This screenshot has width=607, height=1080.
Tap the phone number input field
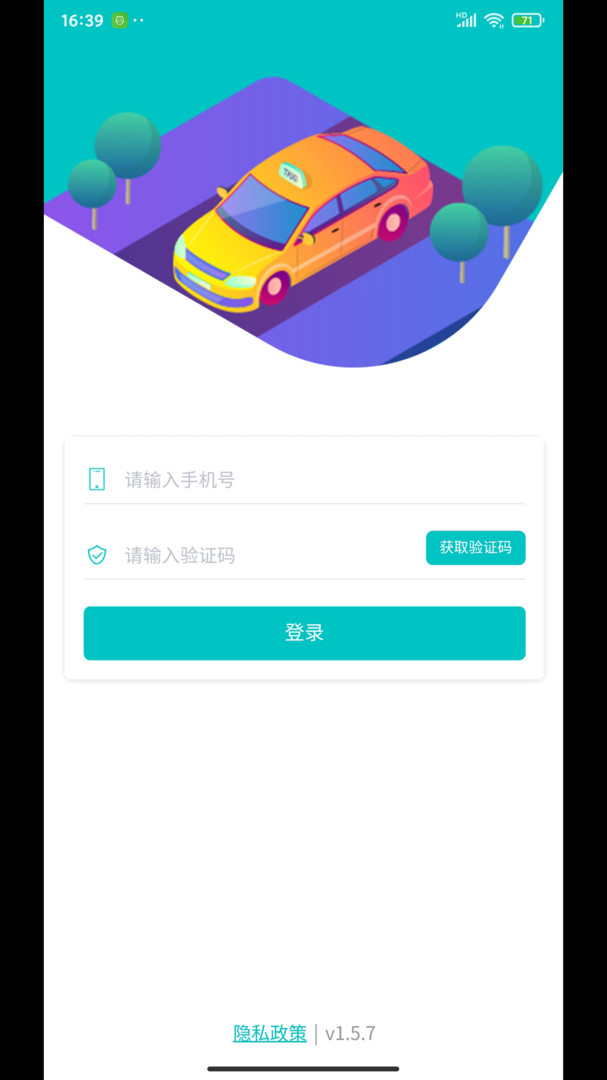pos(320,480)
